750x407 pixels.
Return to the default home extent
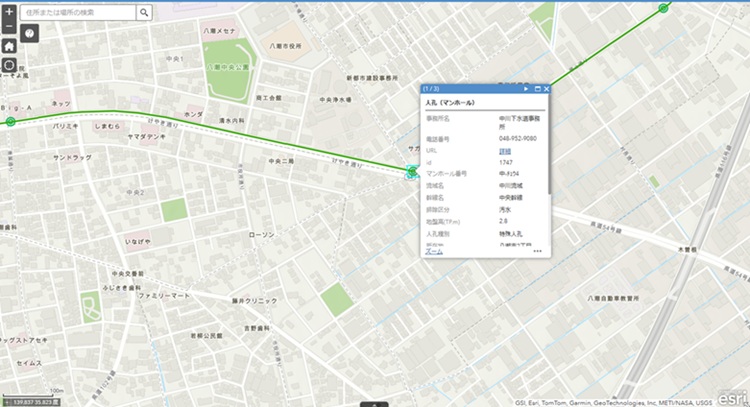(9, 46)
